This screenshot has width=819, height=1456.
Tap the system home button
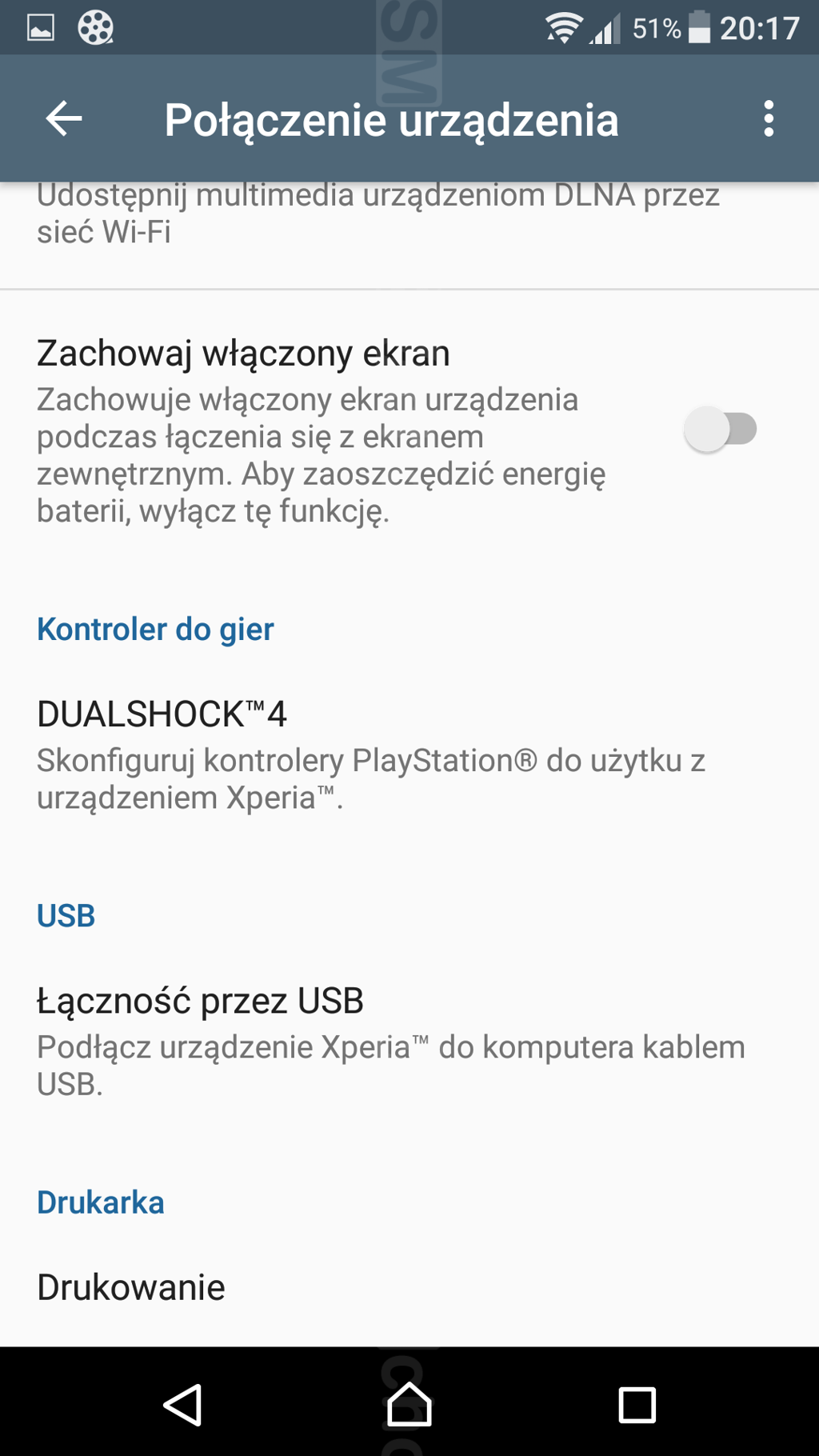(409, 1404)
